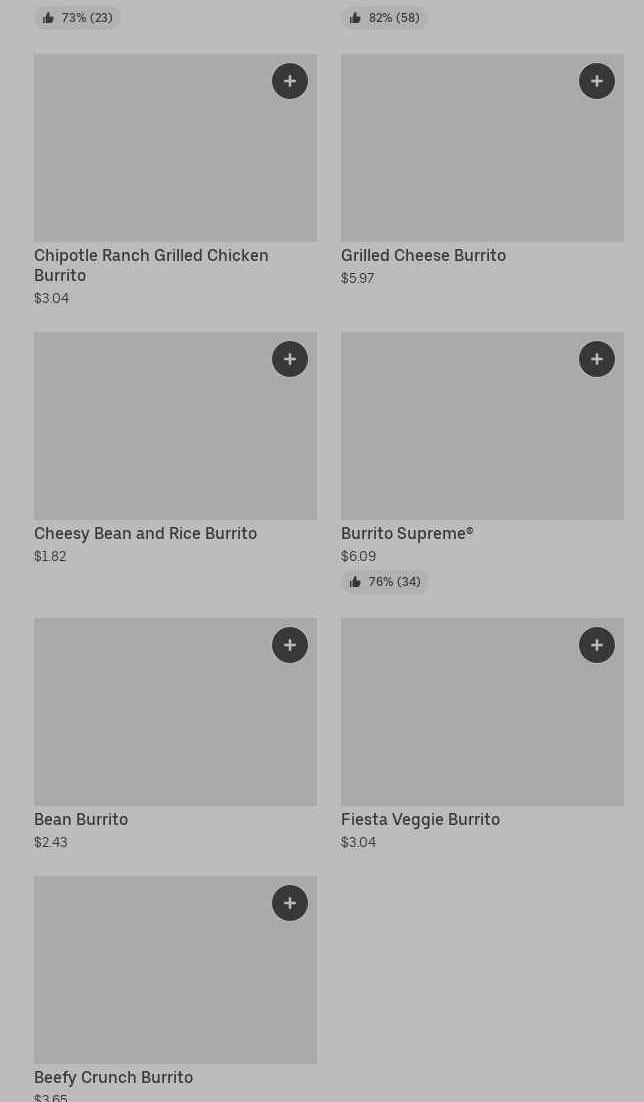View the Burrito Supreme item
644x1102 pixels.
[407, 533]
